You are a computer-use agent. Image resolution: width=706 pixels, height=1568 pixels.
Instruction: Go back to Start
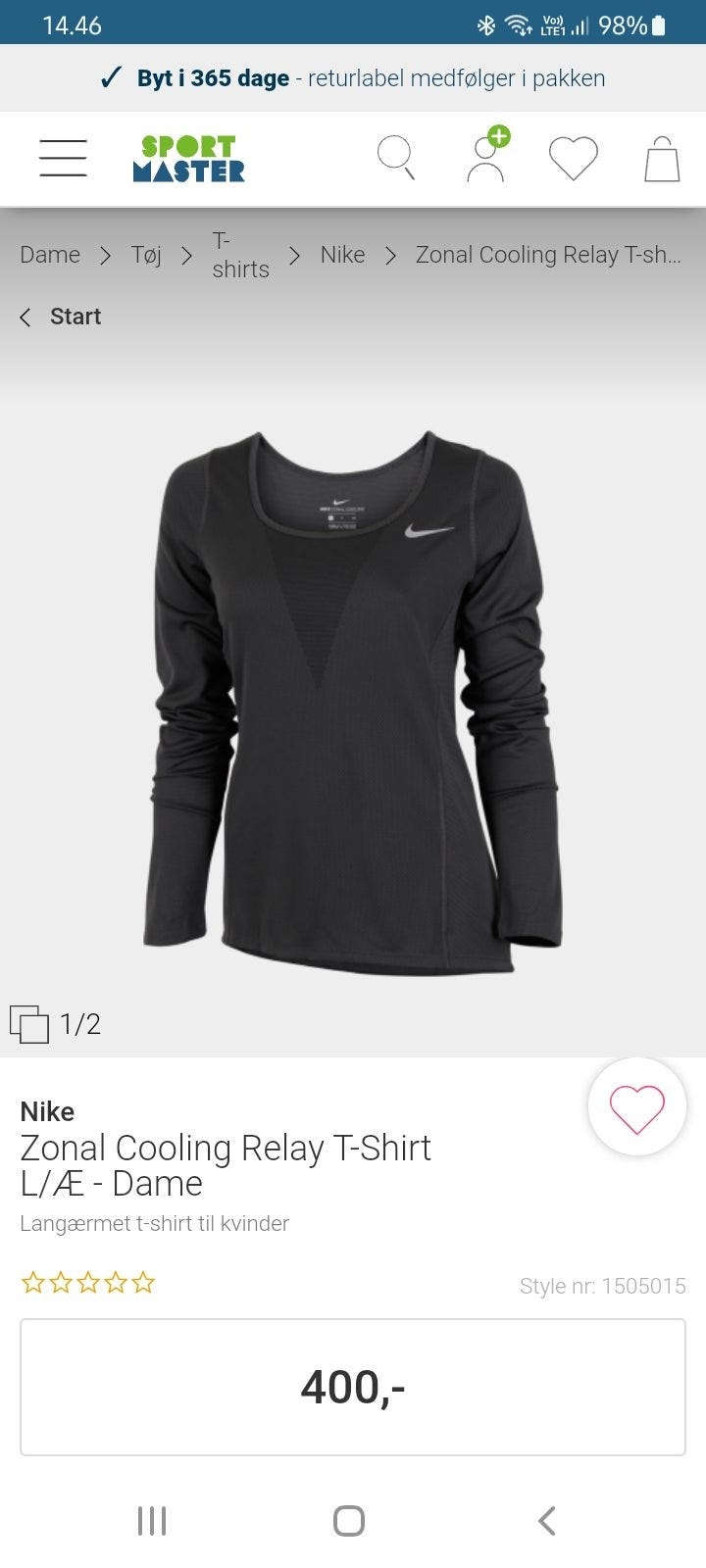click(61, 317)
